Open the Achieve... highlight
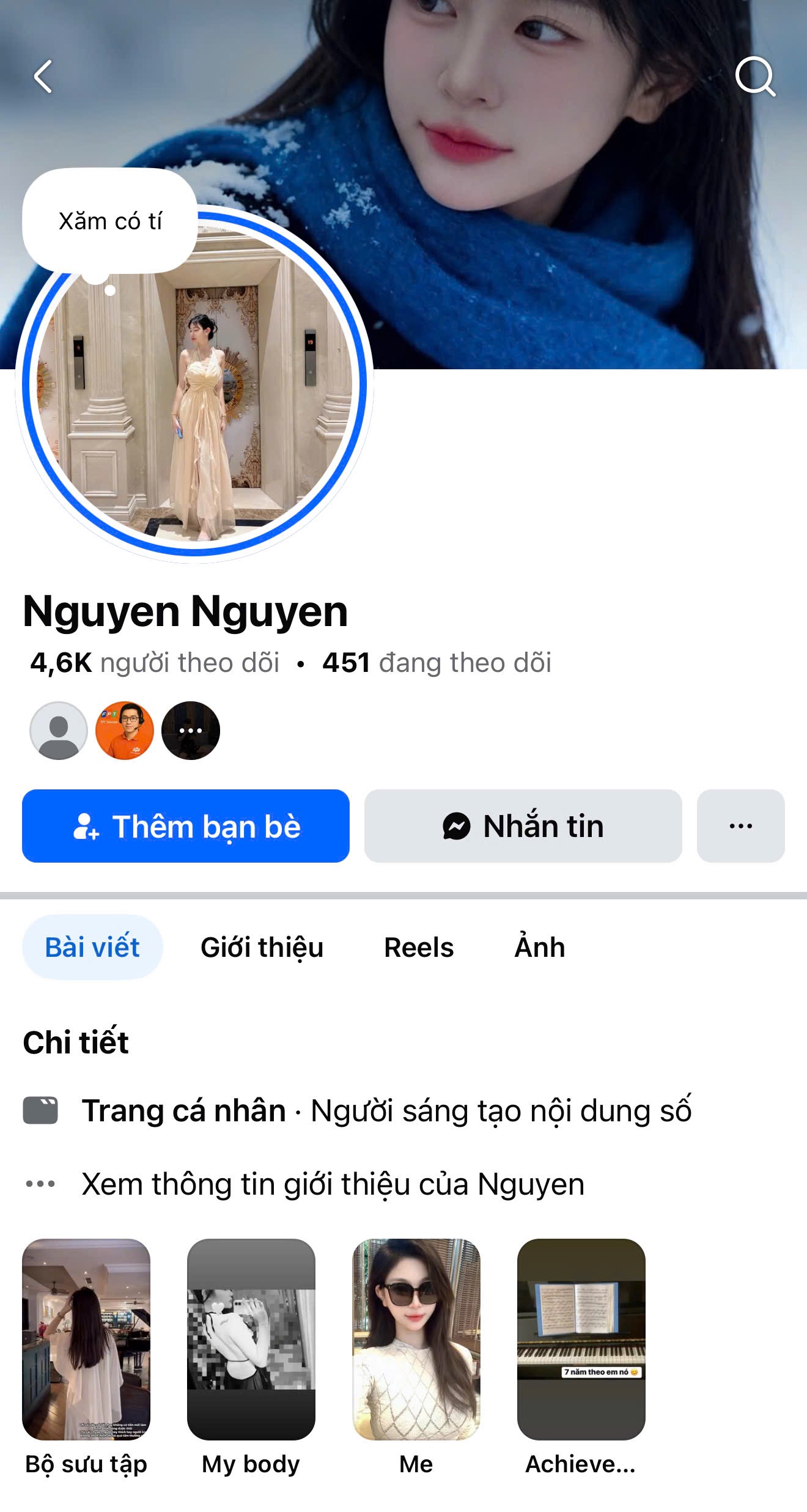This screenshot has width=807, height=1512. (581, 1339)
